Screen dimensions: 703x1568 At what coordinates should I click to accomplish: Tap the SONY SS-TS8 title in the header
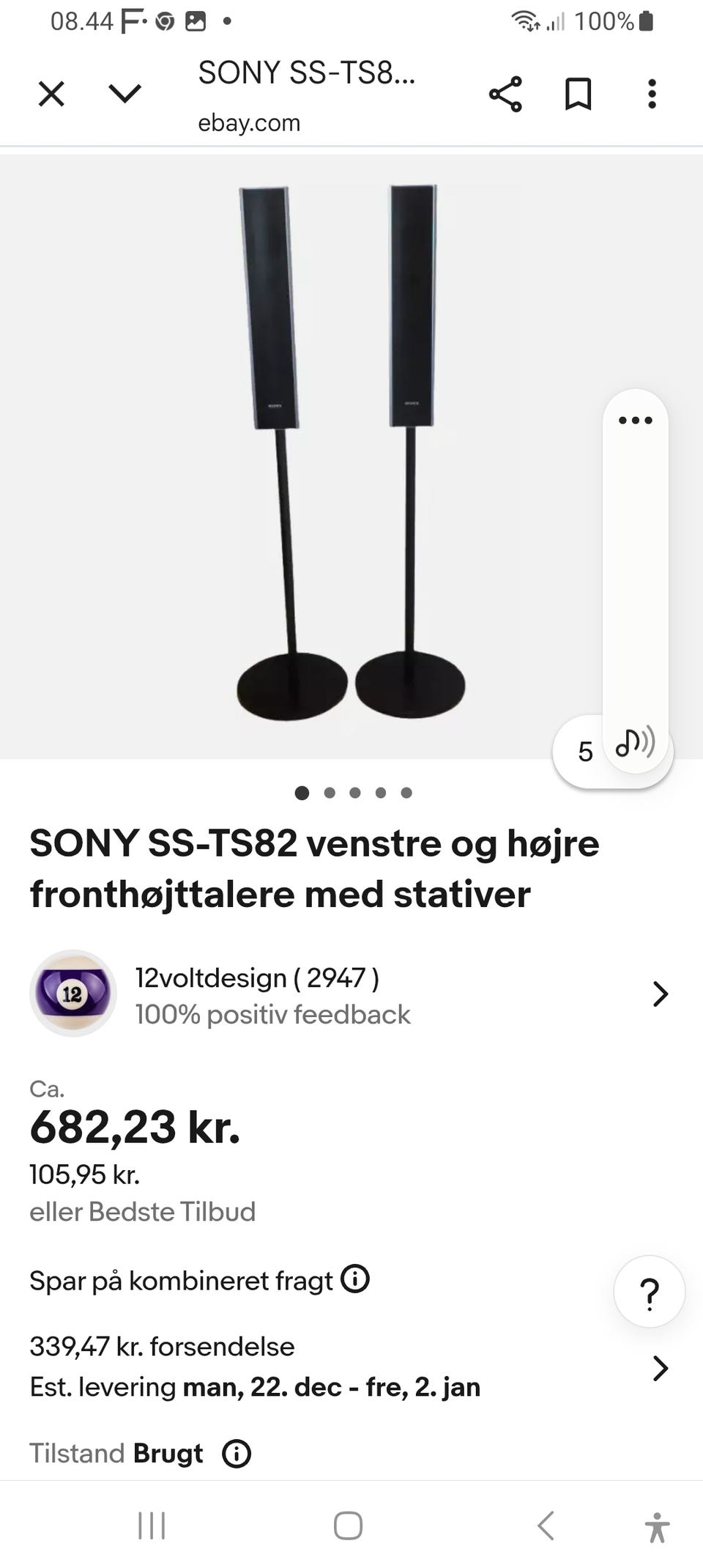[x=308, y=73]
